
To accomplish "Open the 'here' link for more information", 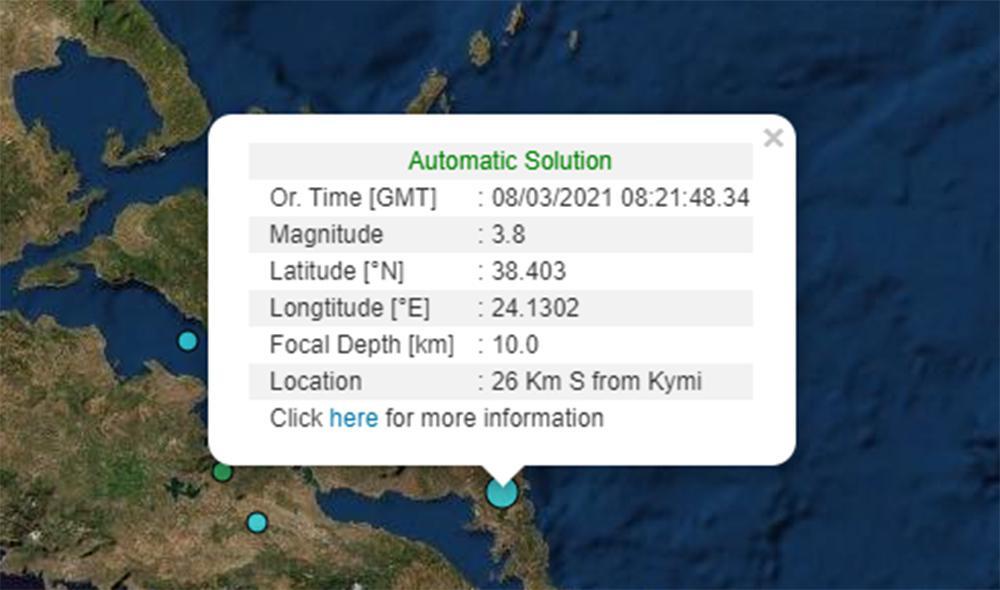I will [353, 417].
